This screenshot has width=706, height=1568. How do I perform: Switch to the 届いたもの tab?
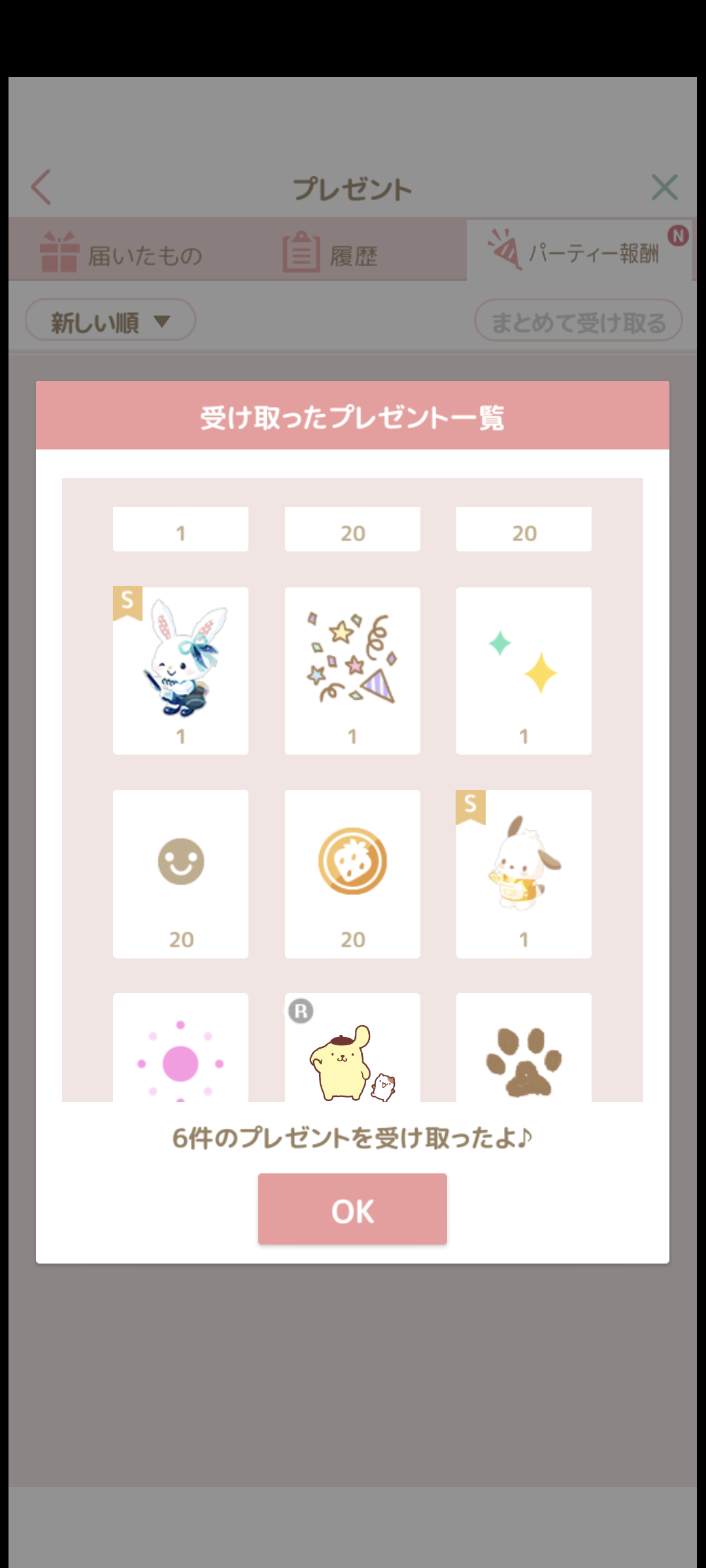click(x=122, y=253)
